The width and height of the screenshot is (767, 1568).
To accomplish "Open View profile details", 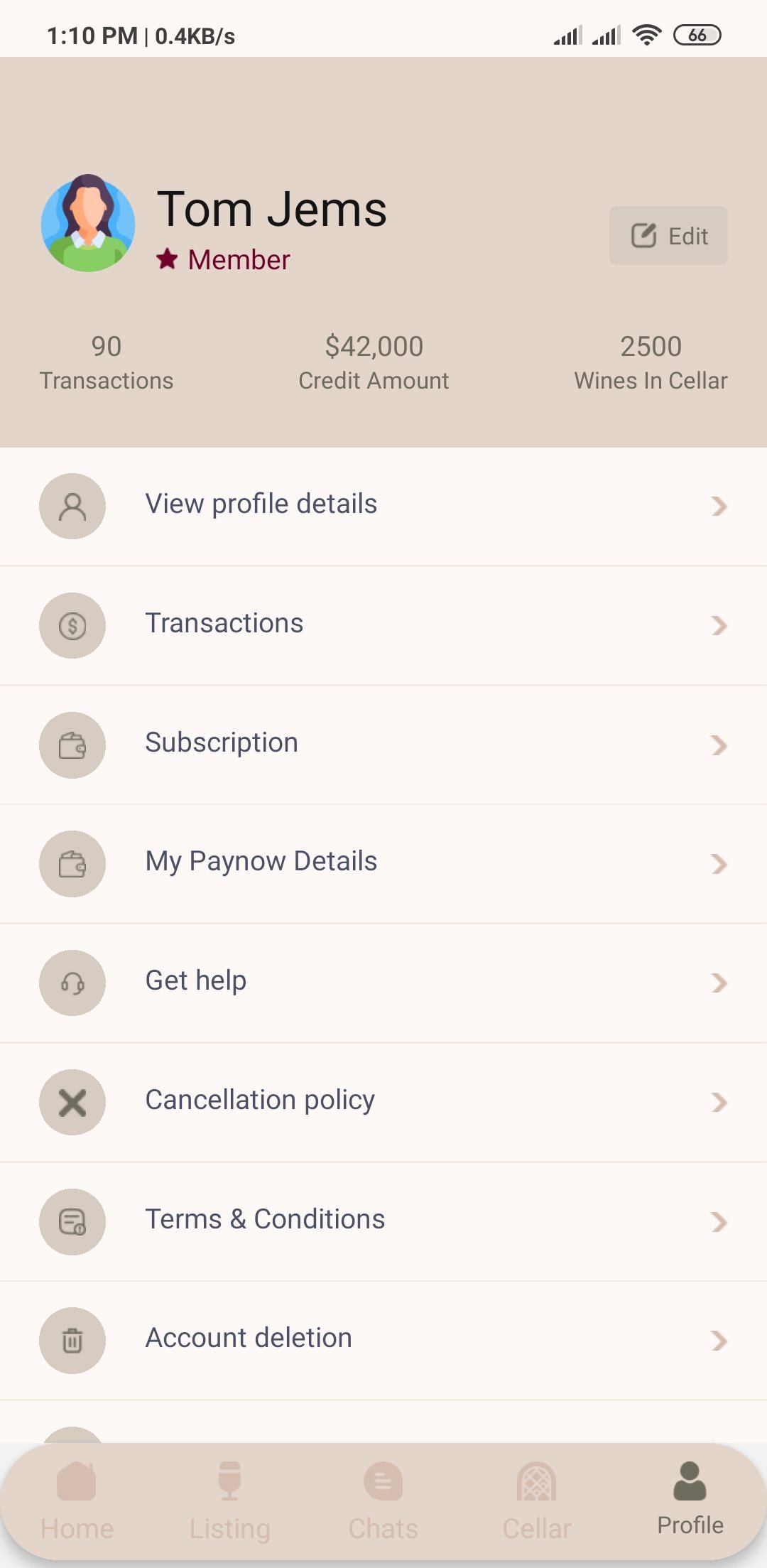I will pyautogui.click(x=383, y=505).
